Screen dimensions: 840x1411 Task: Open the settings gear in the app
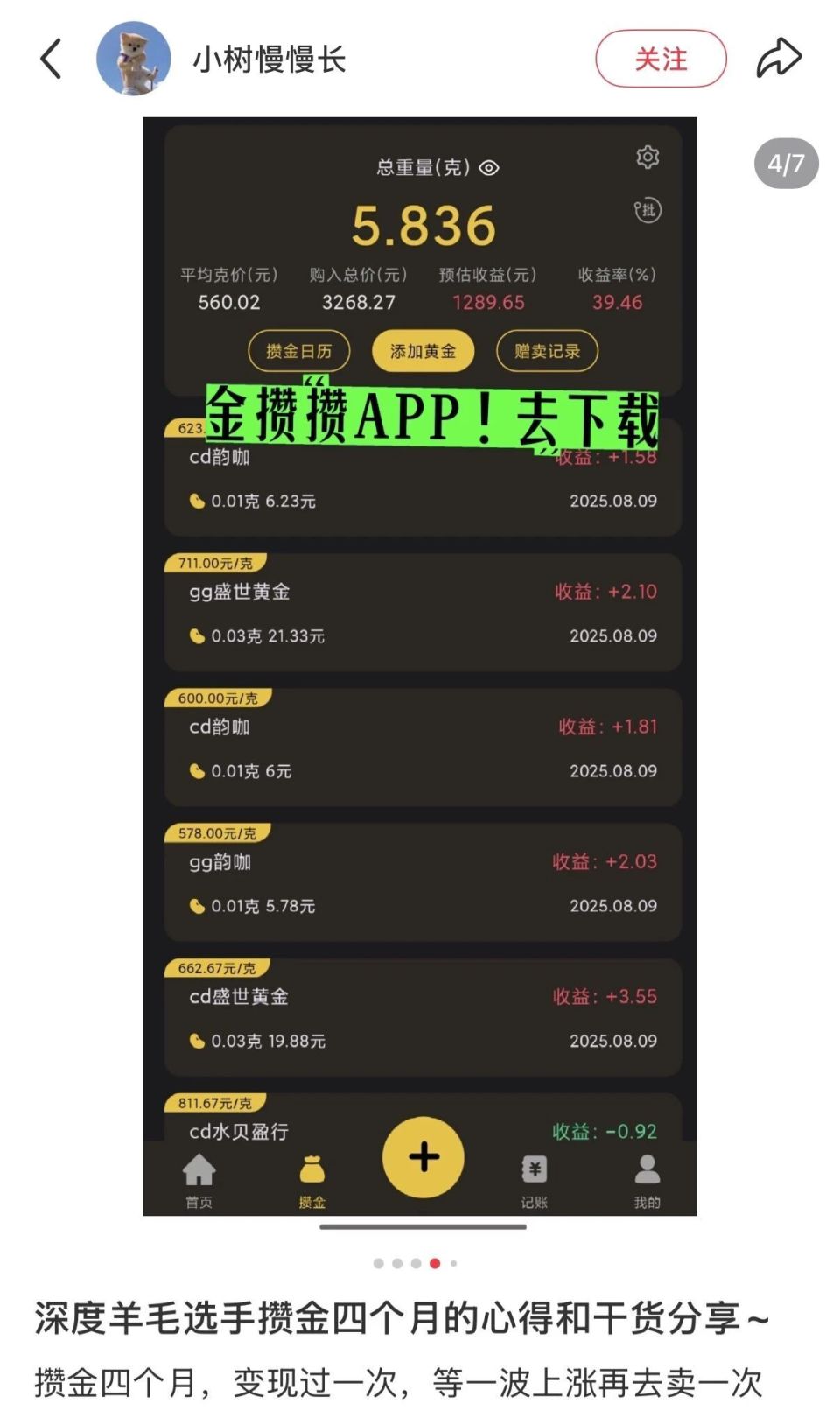click(647, 158)
